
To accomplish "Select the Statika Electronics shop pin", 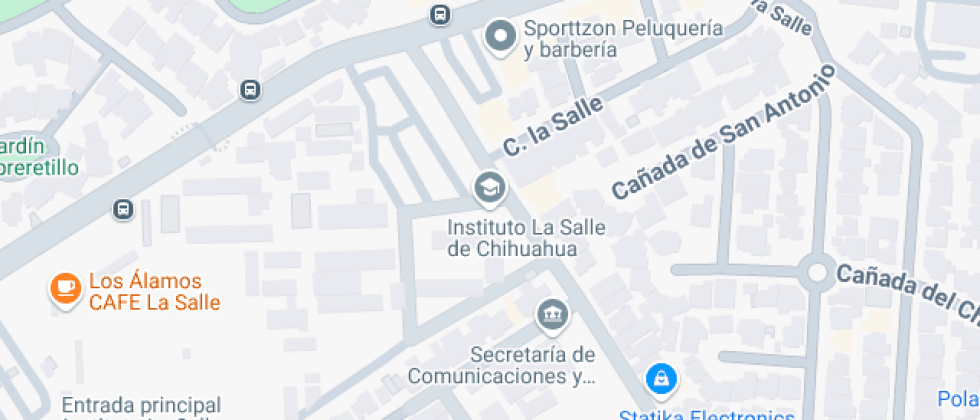I will tap(661, 379).
